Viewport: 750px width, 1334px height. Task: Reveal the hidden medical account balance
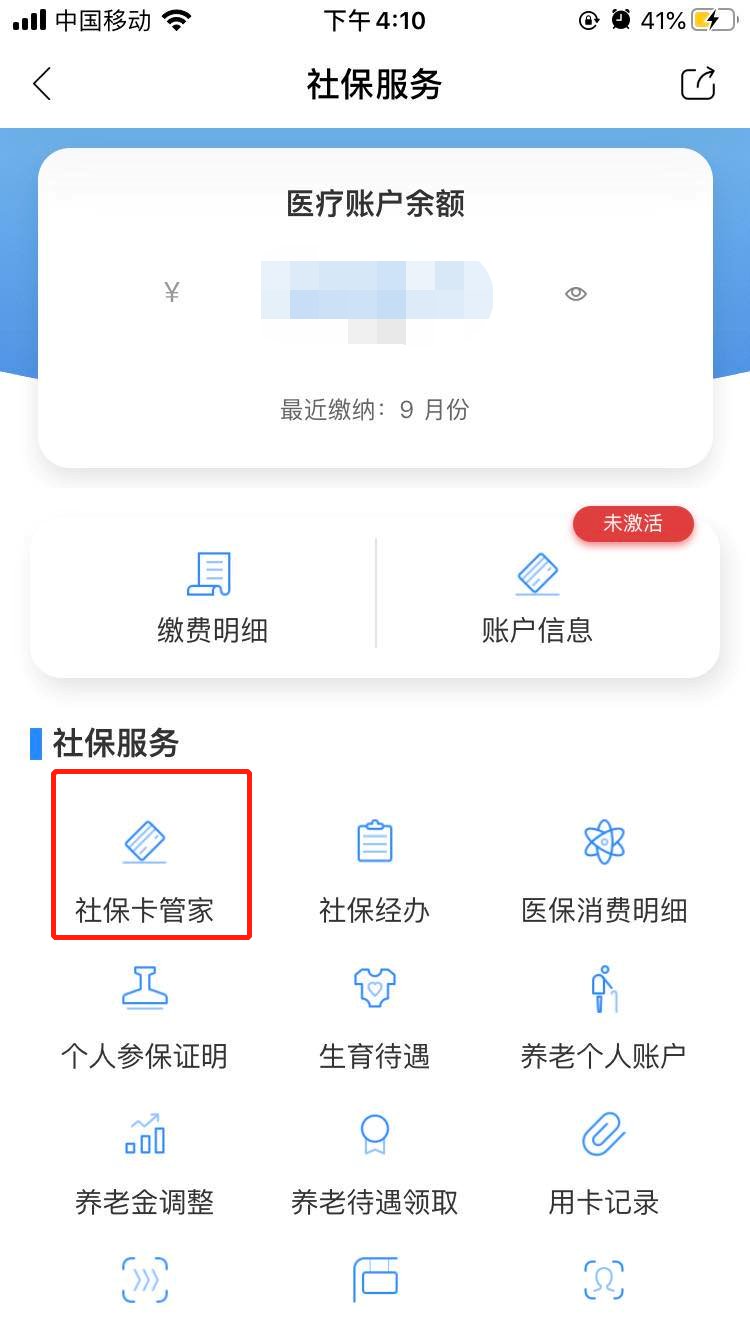coord(575,293)
